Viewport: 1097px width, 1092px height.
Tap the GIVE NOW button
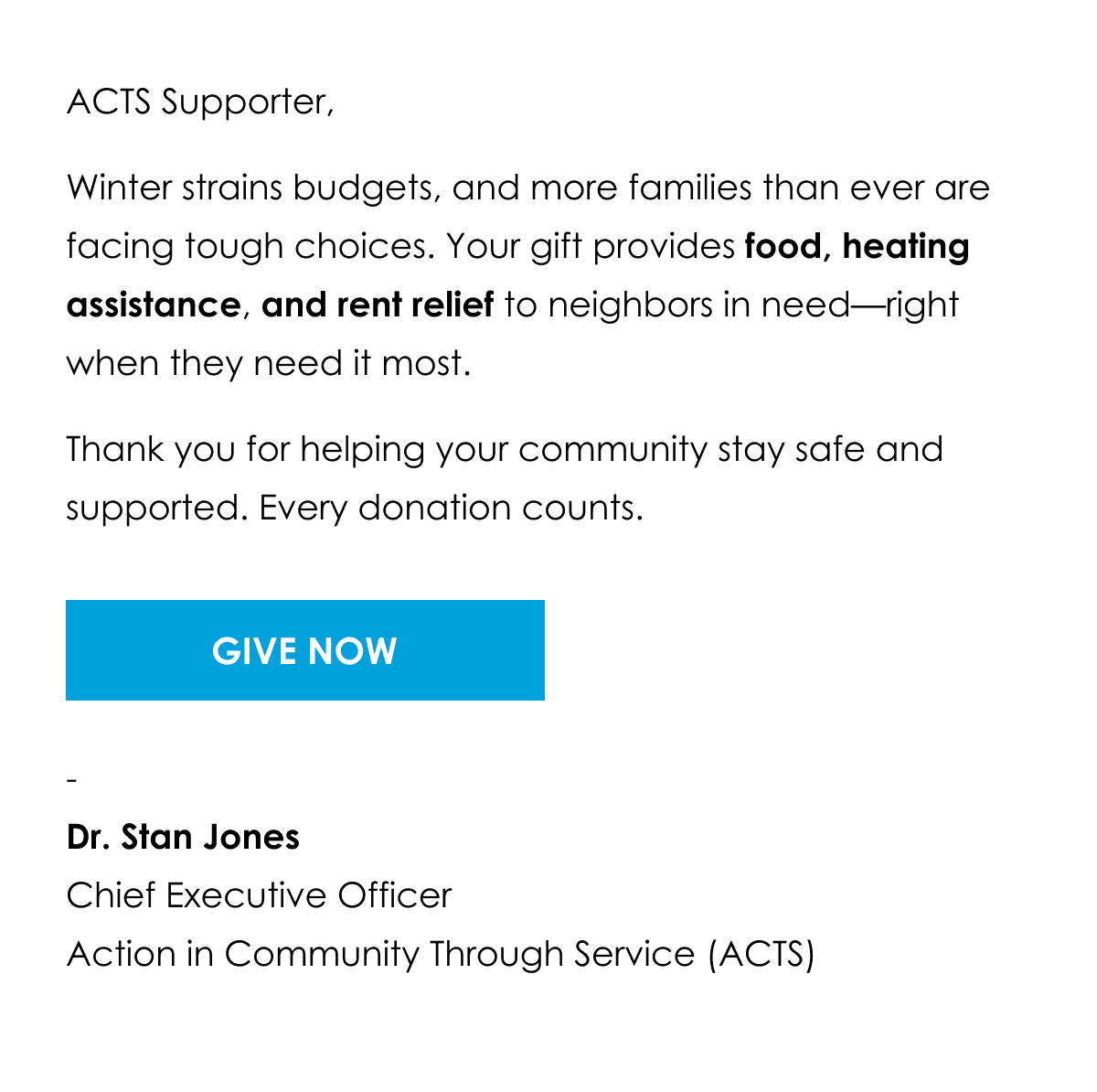pos(304,650)
